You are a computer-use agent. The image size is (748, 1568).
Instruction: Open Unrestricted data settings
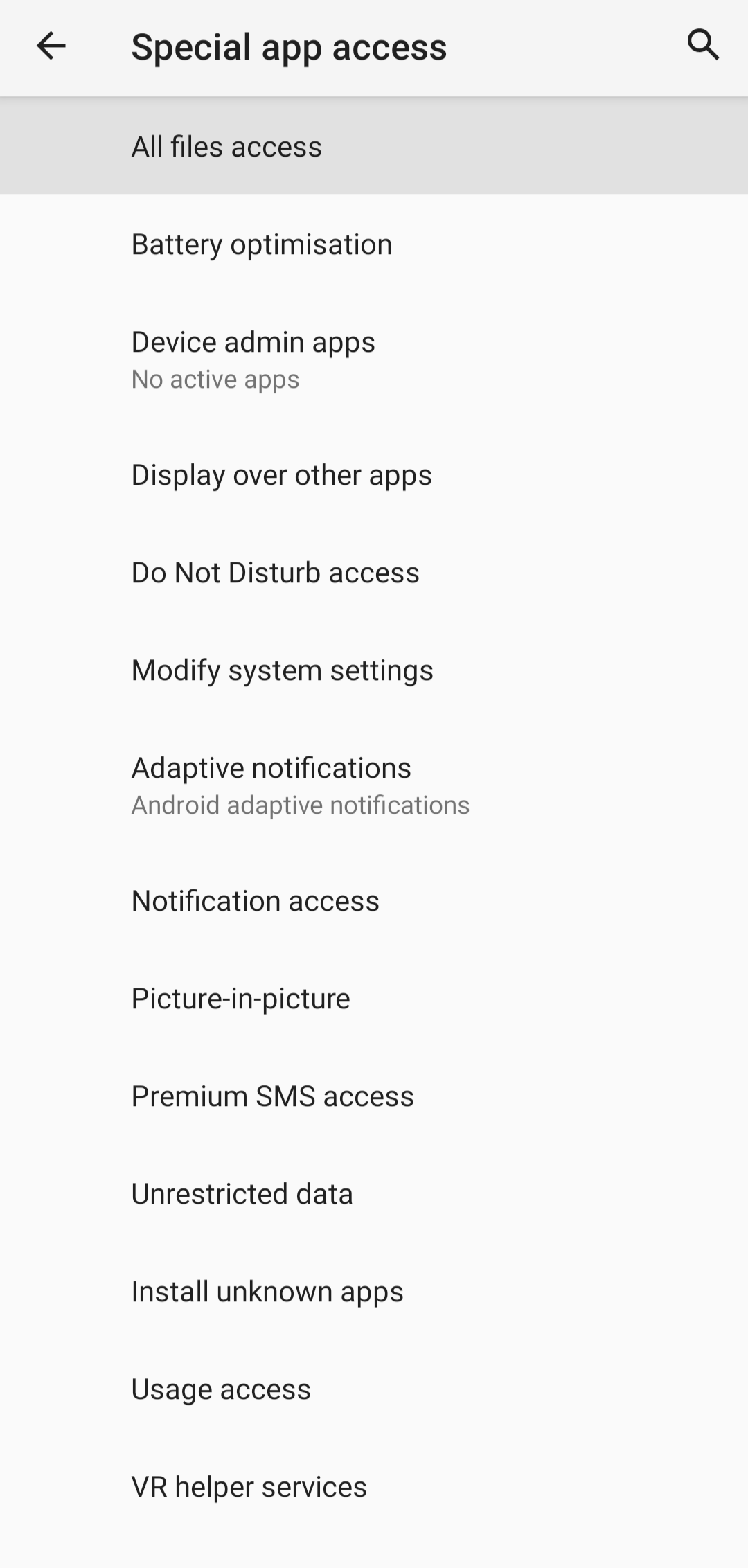pos(242,1193)
